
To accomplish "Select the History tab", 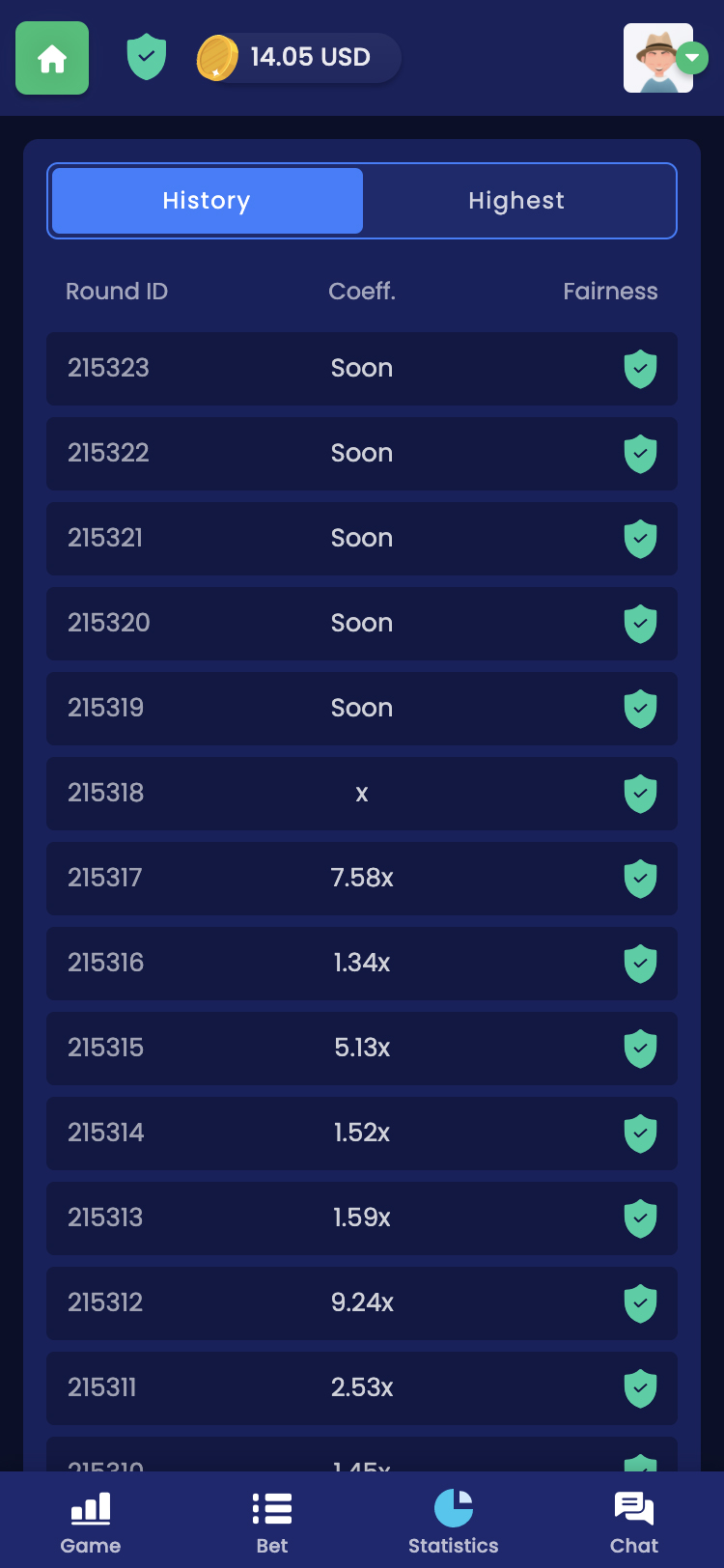I will [207, 201].
